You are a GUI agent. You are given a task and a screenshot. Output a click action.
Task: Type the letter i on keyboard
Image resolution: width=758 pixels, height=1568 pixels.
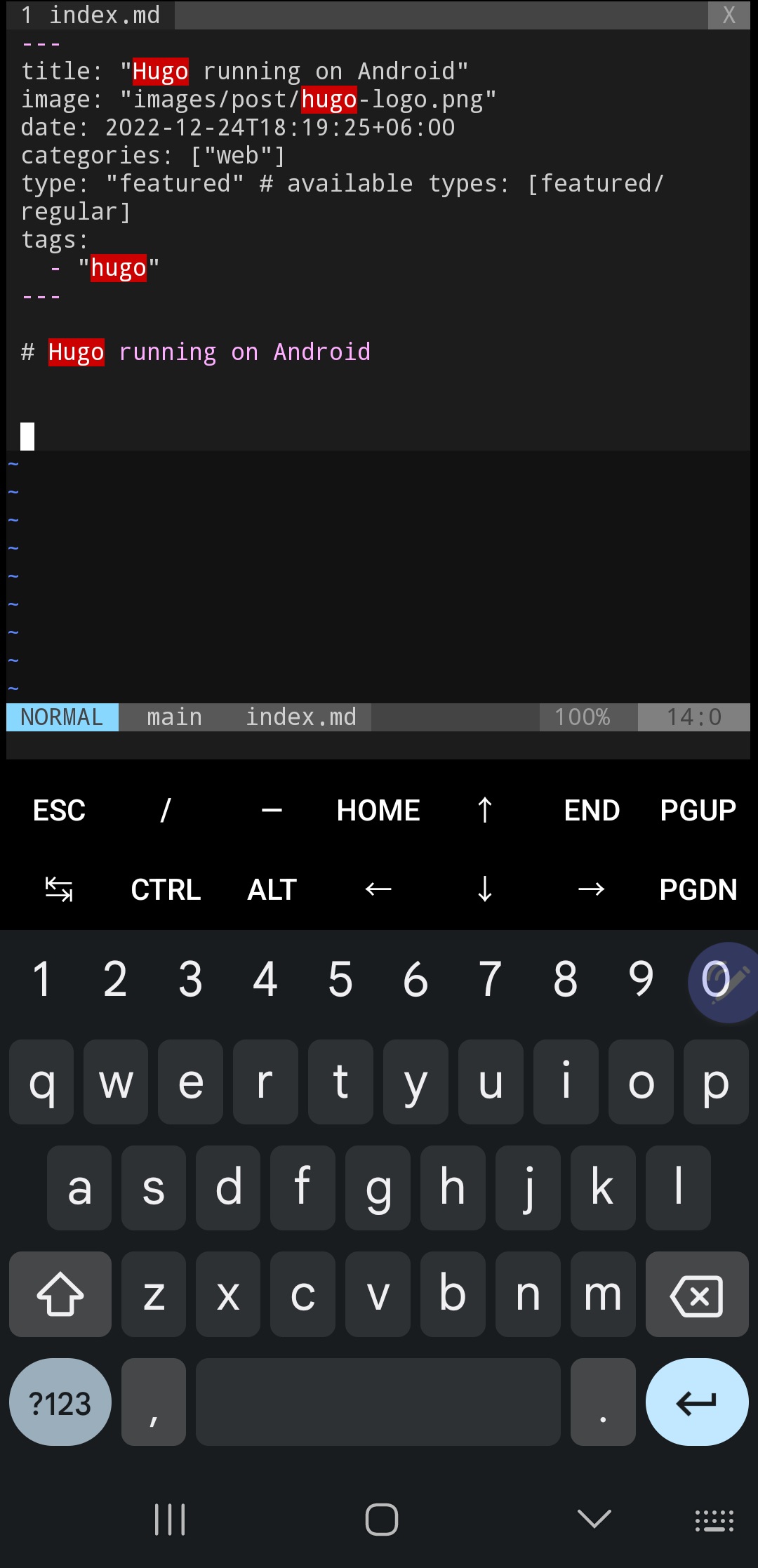(566, 1082)
